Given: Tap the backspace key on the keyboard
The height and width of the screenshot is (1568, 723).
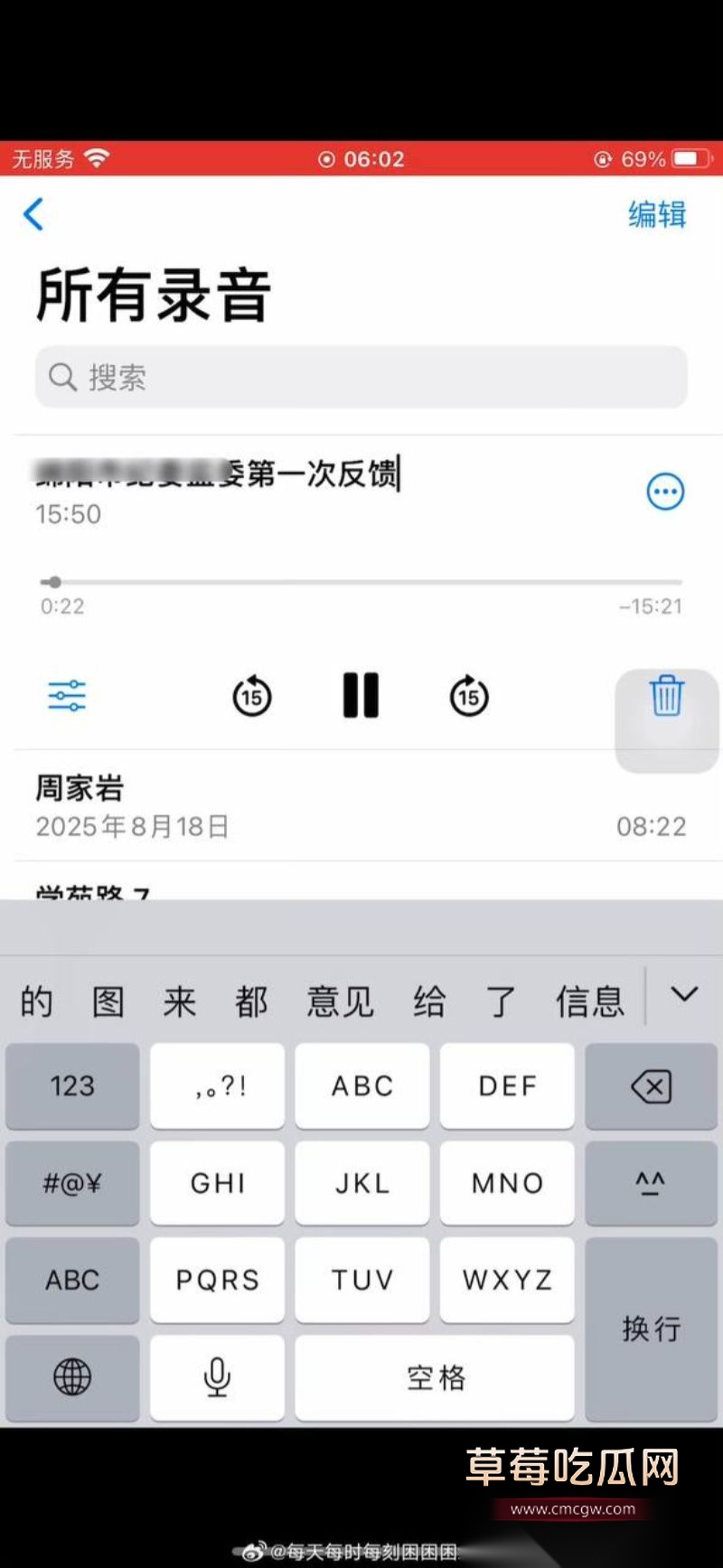Looking at the screenshot, I should [x=652, y=1087].
